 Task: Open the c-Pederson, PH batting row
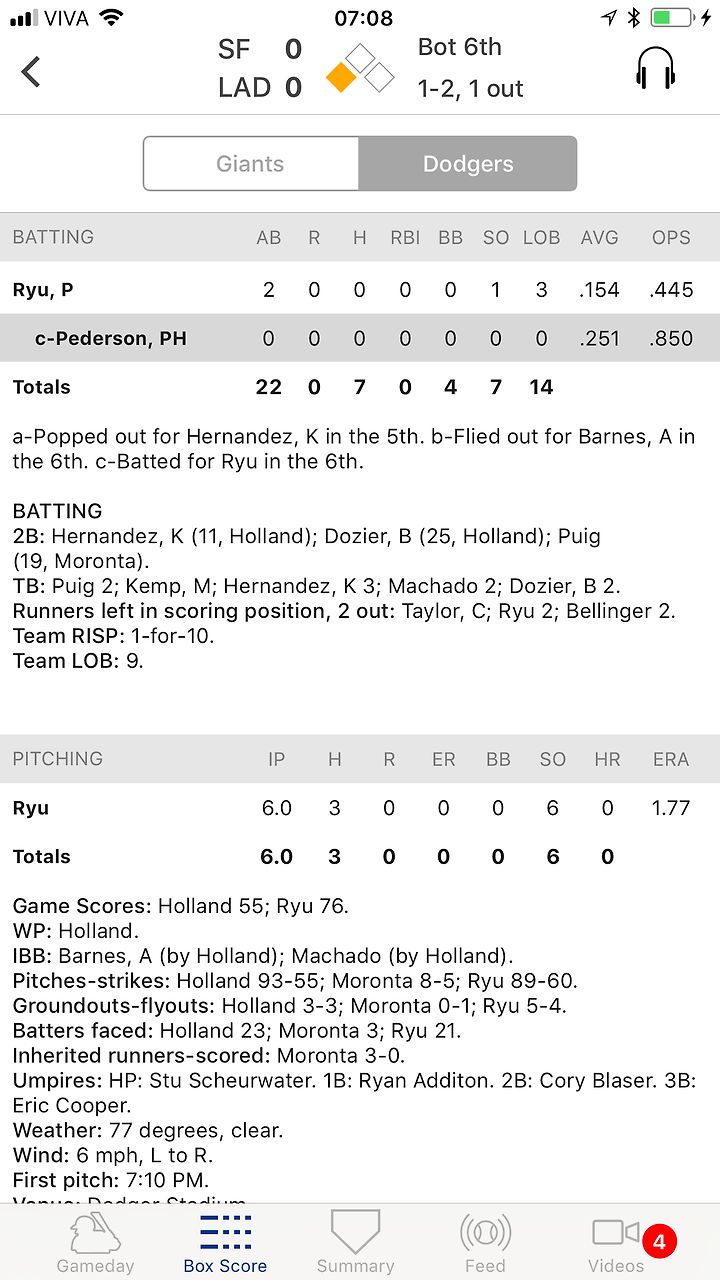pos(360,338)
